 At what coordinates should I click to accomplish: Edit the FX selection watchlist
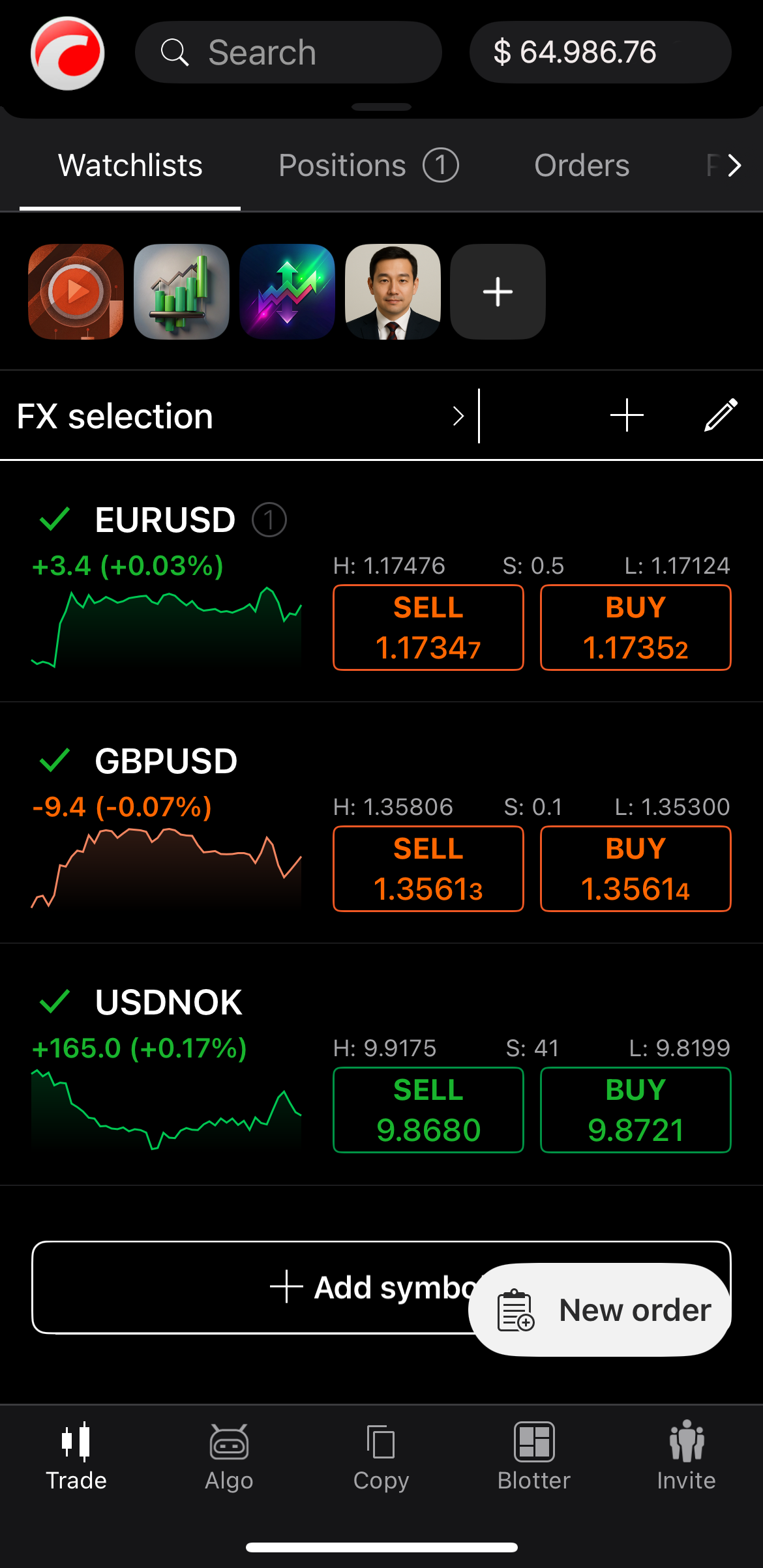pos(721,415)
